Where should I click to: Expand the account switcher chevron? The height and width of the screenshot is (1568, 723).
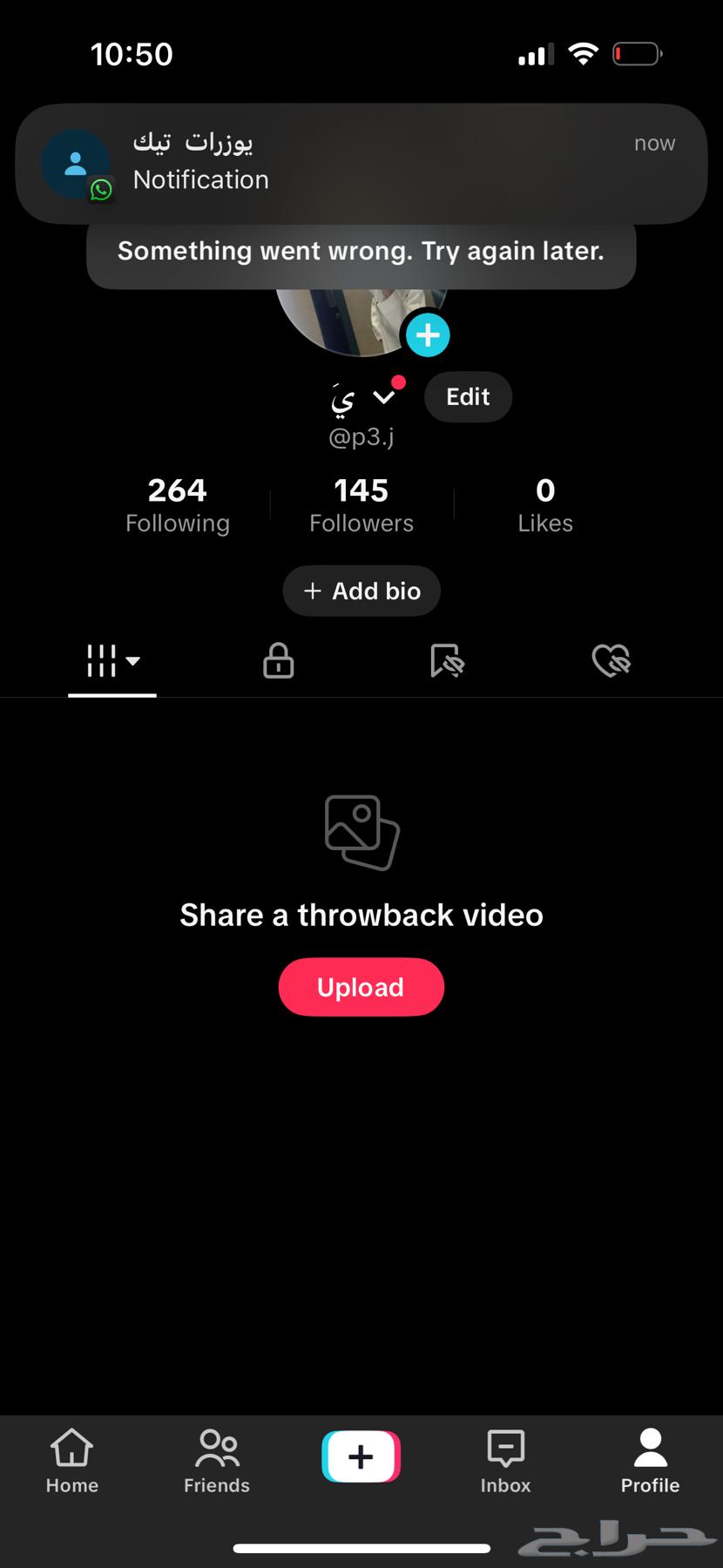[x=384, y=397]
